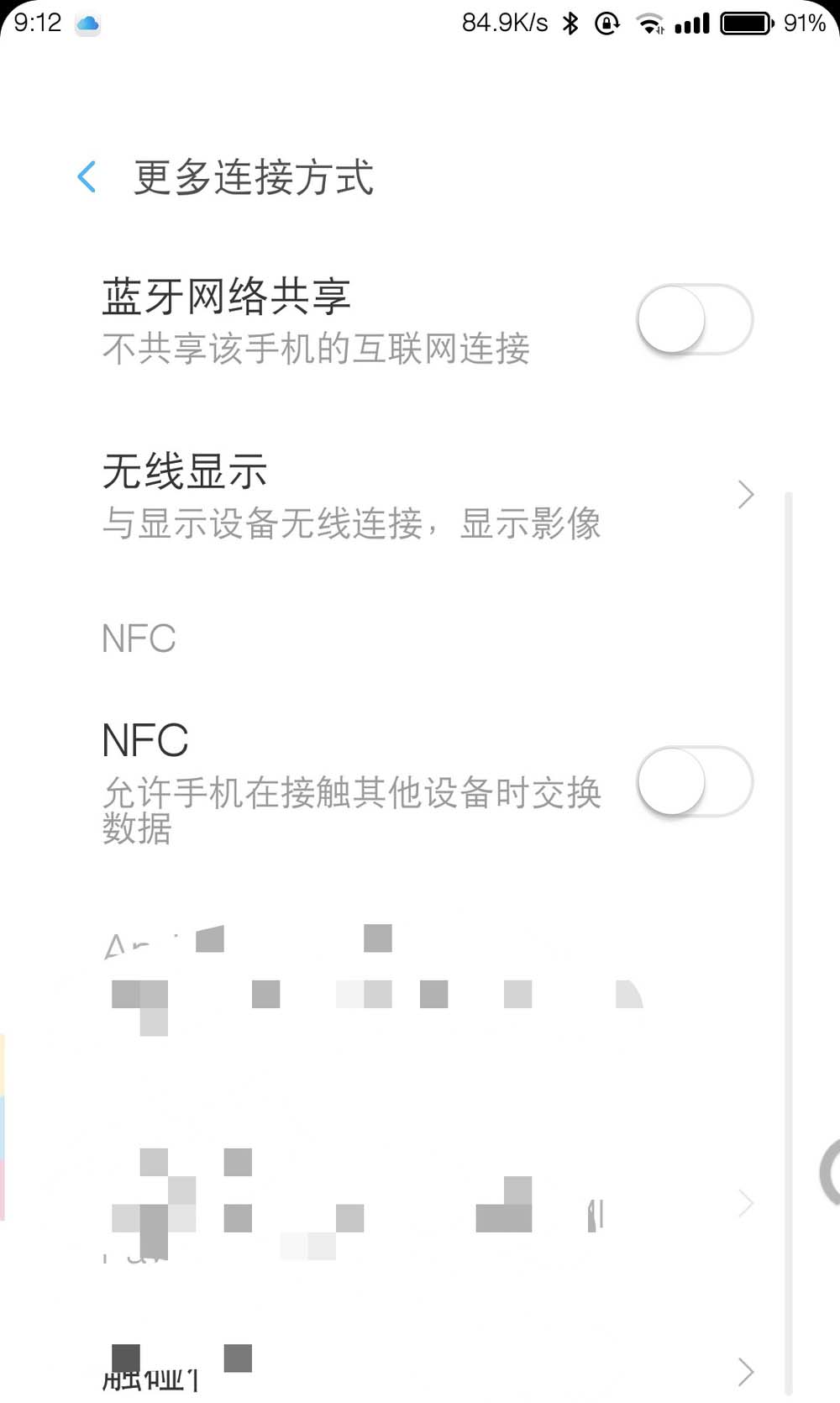Enable 蓝牙网络共享 switch
Screen dimensions: 840x1403
694,320
